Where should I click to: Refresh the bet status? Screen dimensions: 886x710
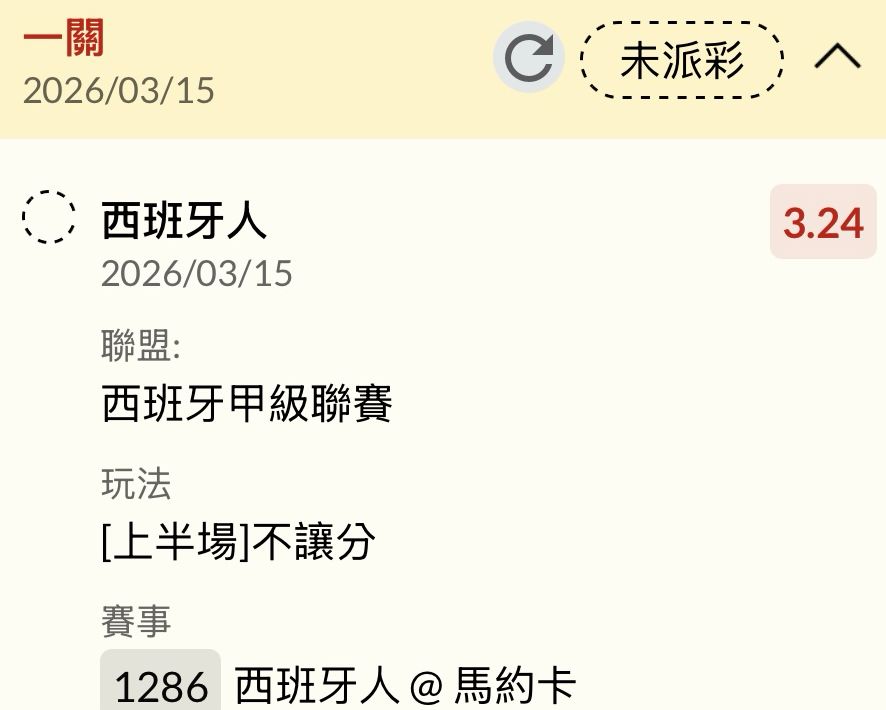[x=529, y=58]
